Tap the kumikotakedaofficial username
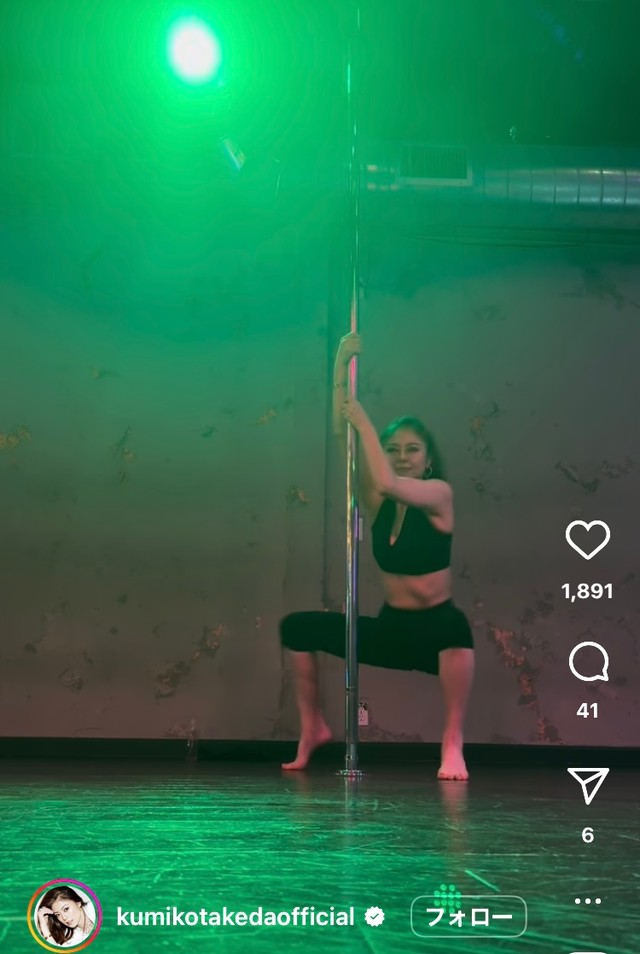 (x=235, y=916)
